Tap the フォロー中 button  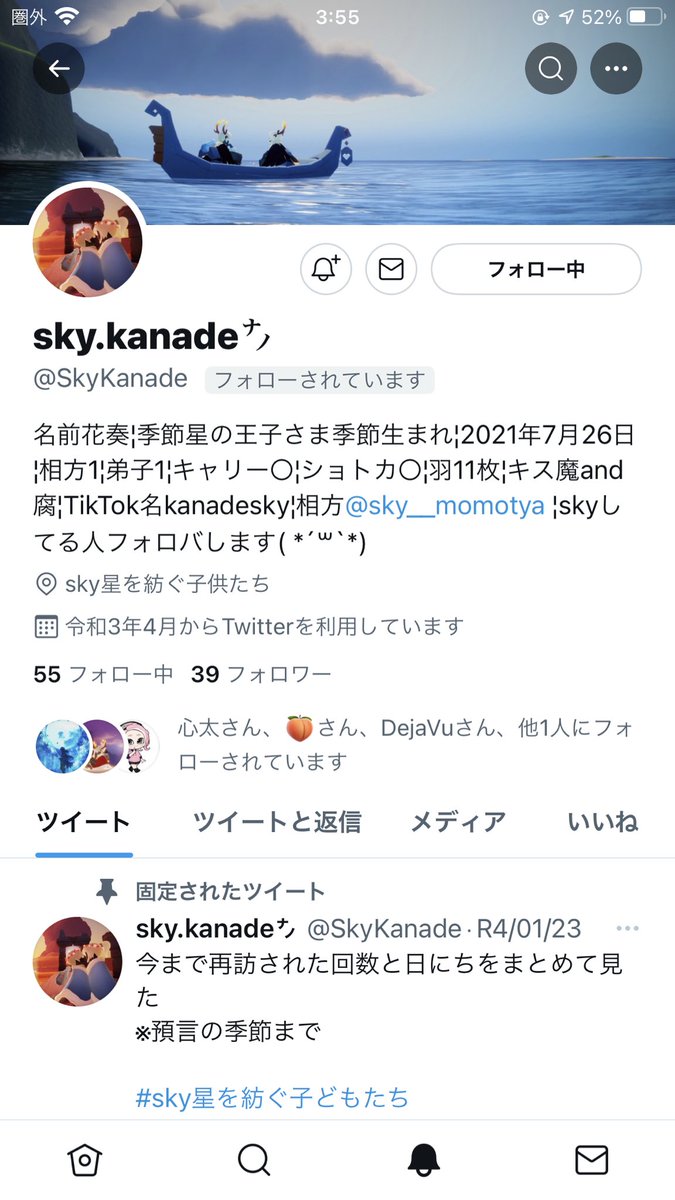click(x=536, y=269)
